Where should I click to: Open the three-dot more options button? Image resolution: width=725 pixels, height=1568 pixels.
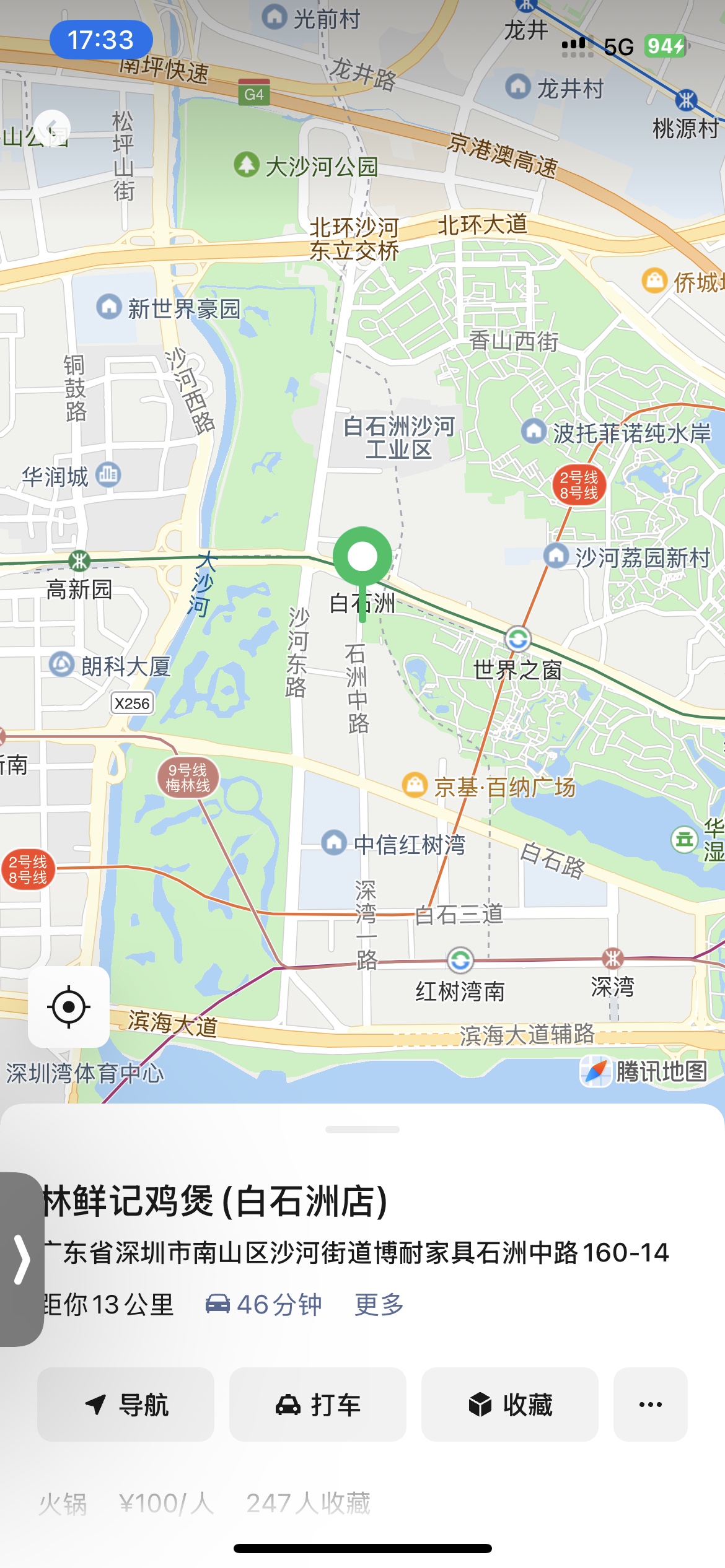651,1405
